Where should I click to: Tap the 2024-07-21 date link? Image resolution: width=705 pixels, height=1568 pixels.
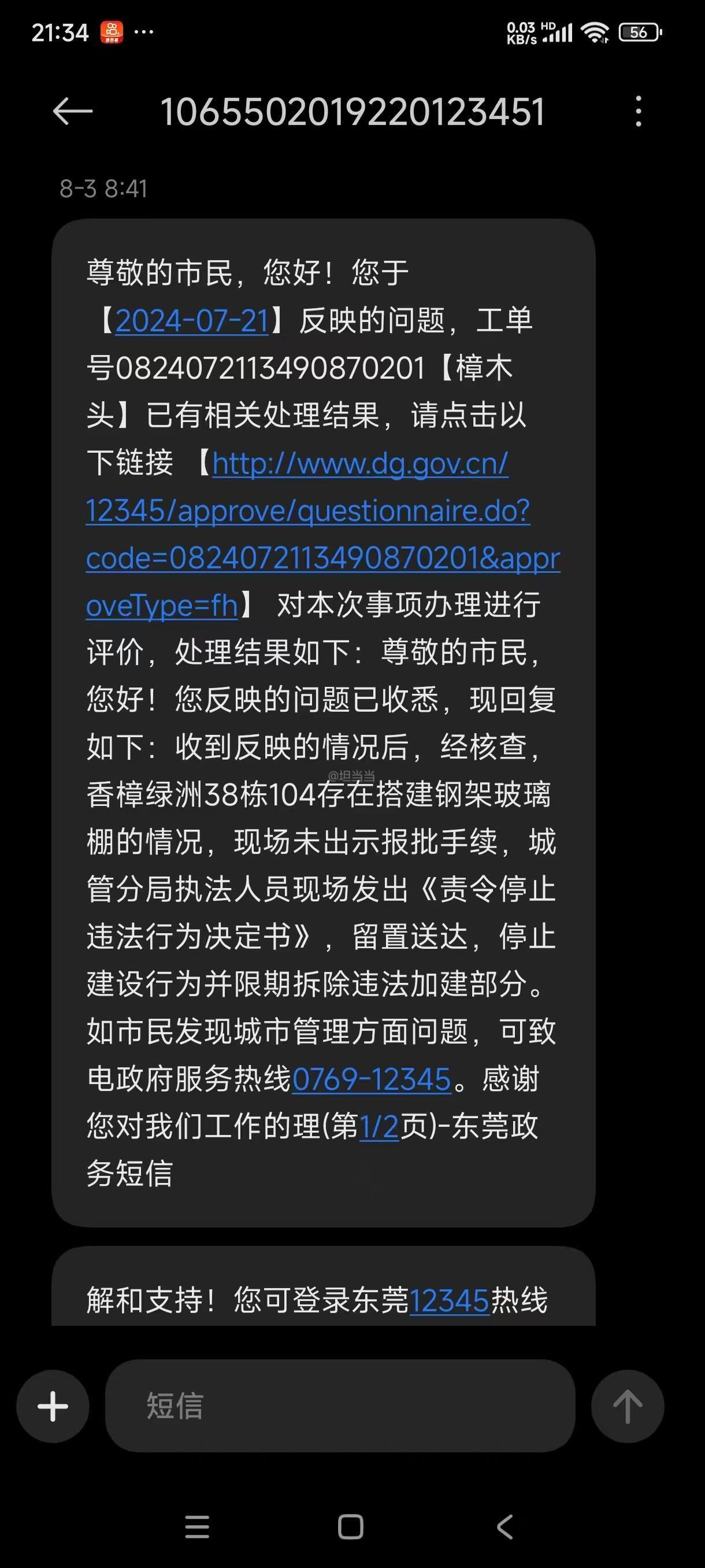(192, 321)
